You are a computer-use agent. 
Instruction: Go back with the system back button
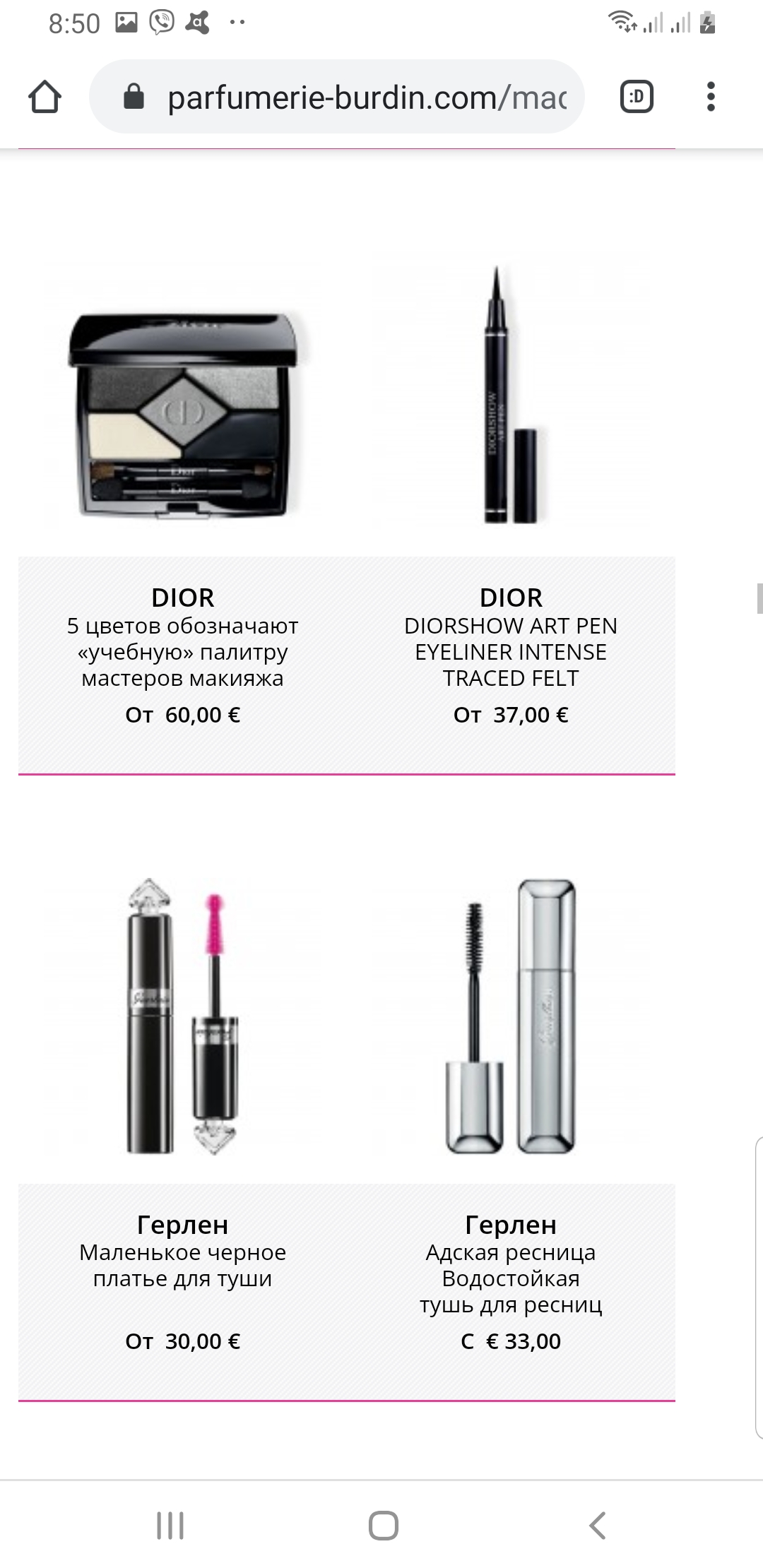[598, 1526]
